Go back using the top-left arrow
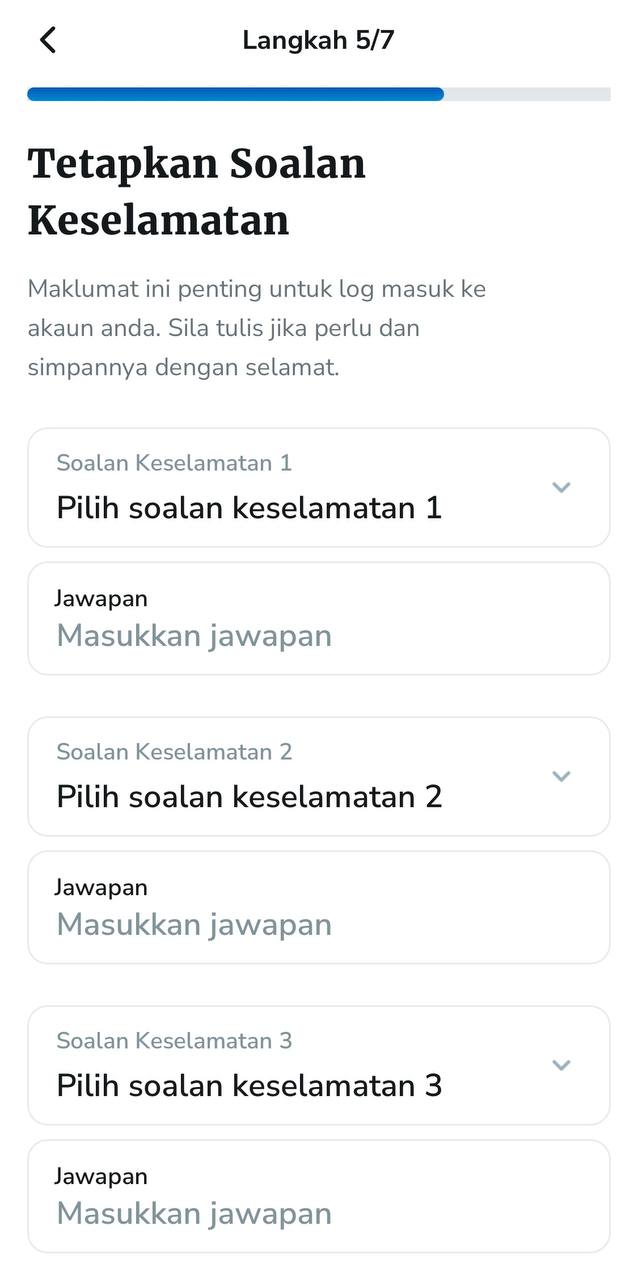638x1280 pixels. click(48, 40)
